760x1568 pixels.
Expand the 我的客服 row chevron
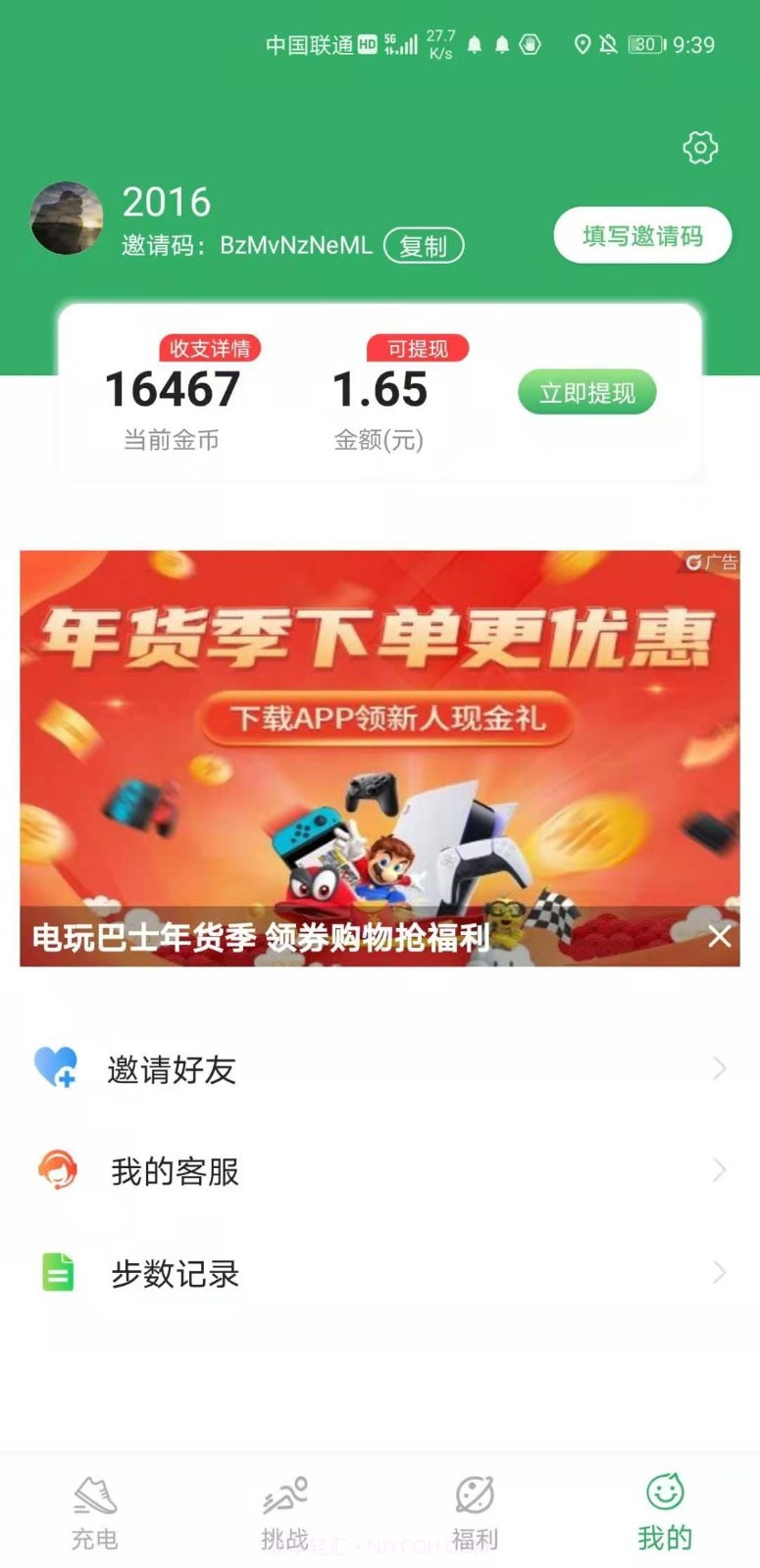tap(719, 1169)
